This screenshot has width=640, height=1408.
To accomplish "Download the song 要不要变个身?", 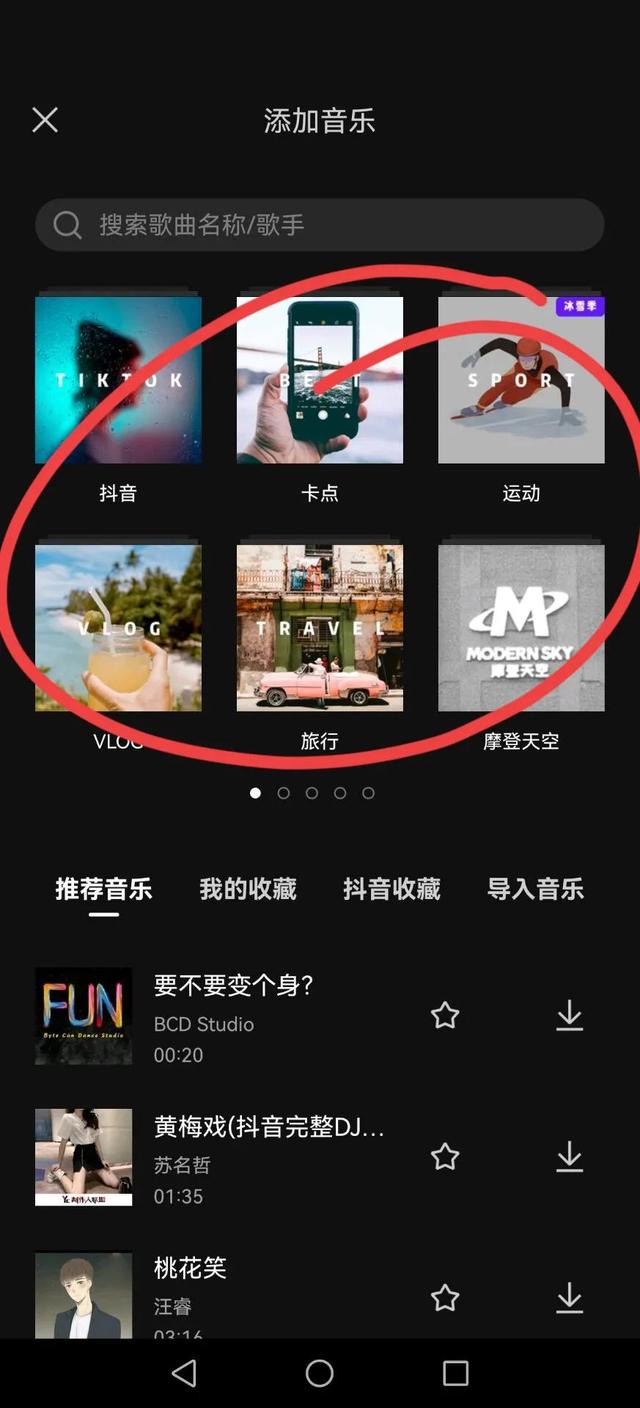I will (569, 1016).
